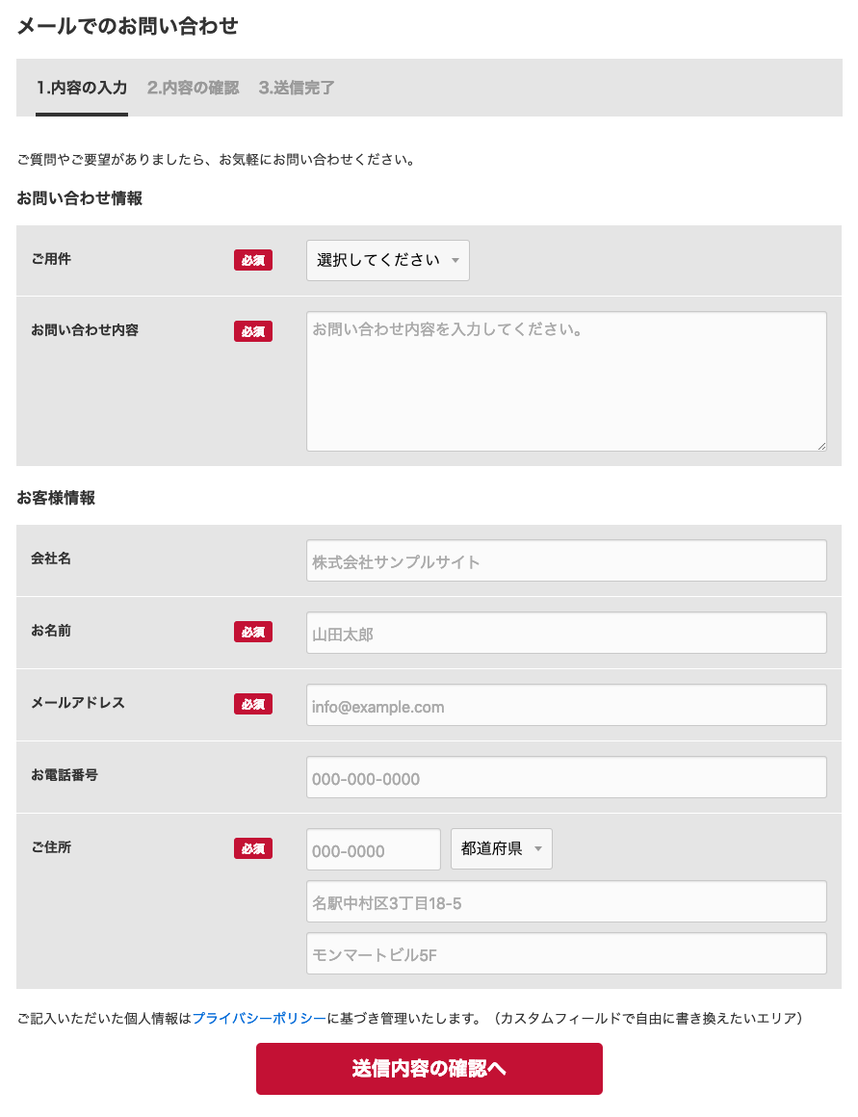Tap the 送信内容の確認へ button
Screen dimensions: 858x1117
point(429,1069)
